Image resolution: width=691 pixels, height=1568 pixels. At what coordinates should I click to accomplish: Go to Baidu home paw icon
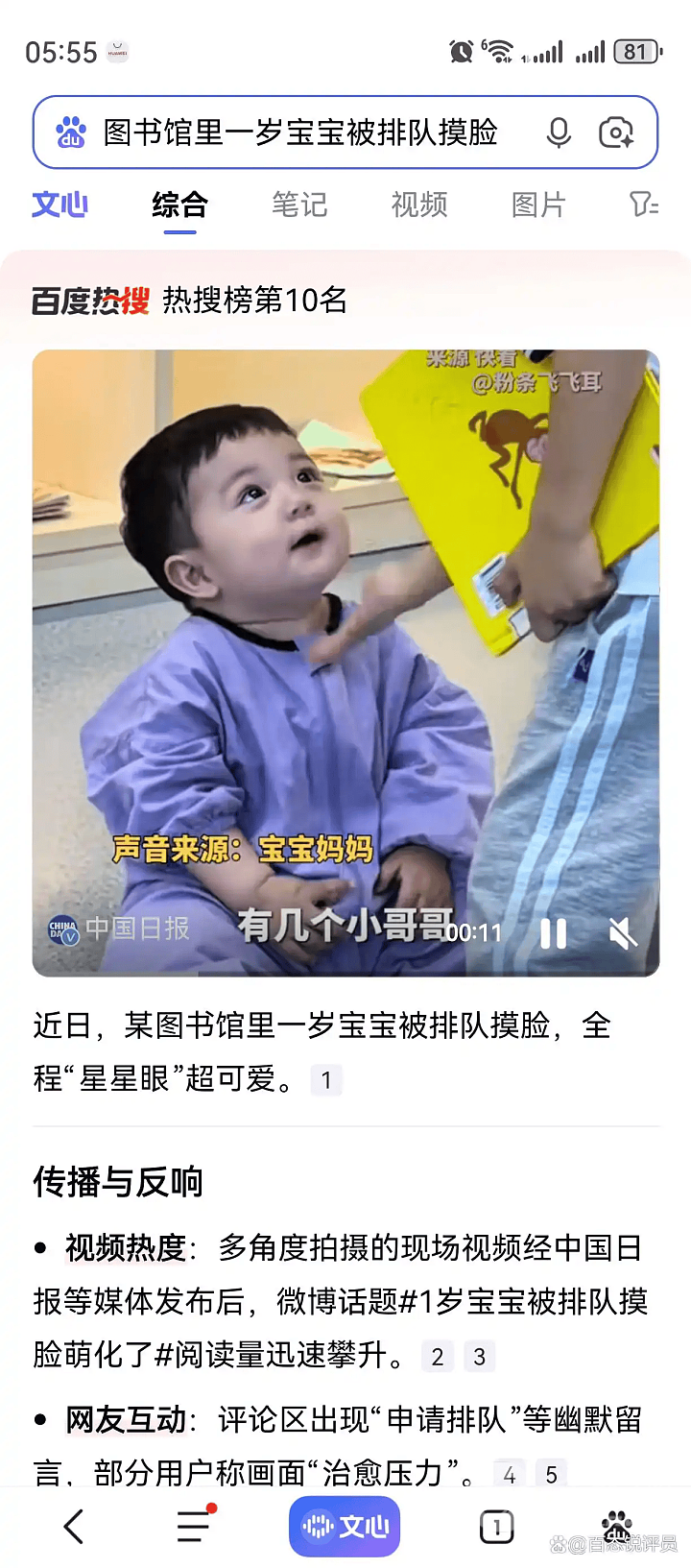click(616, 1524)
